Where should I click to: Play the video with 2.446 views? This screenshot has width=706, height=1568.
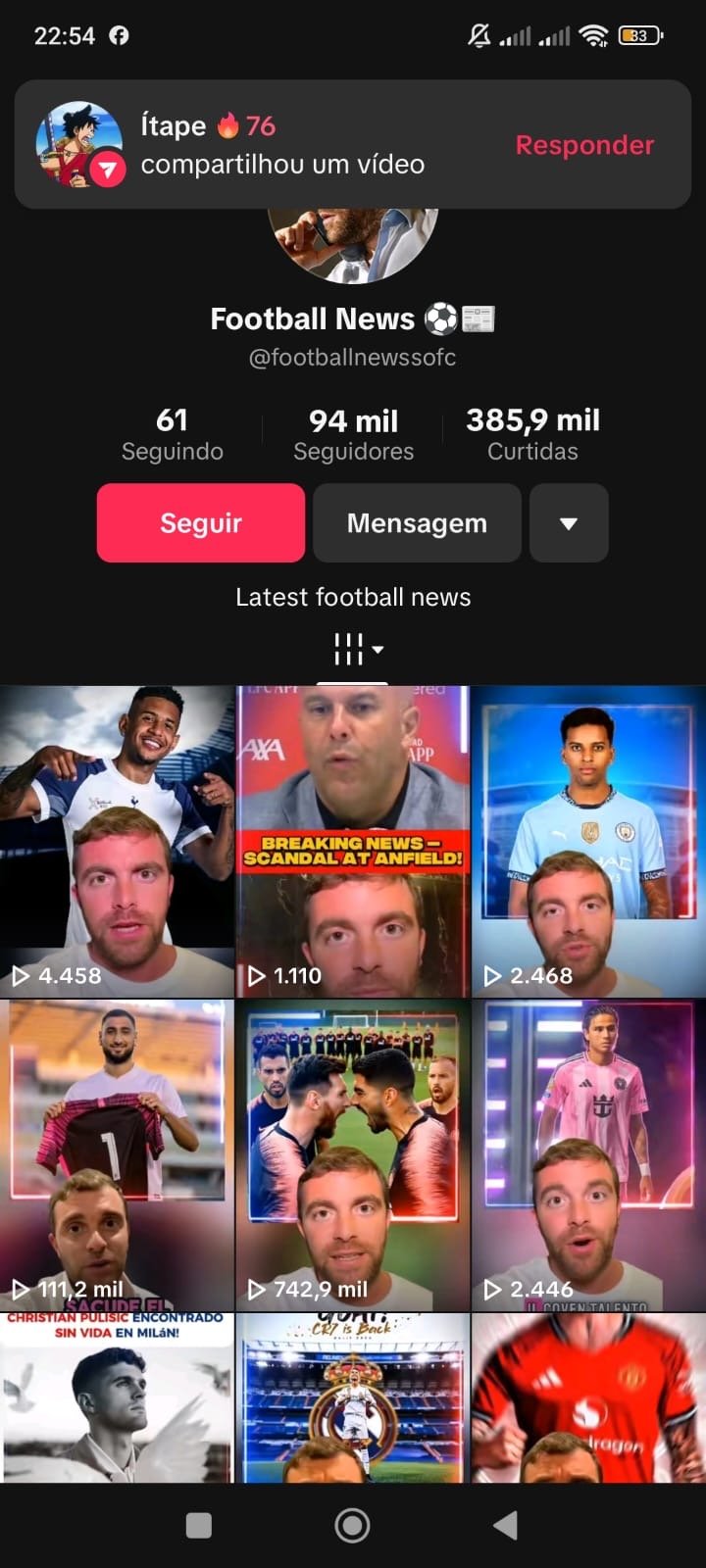point(588,1154)
